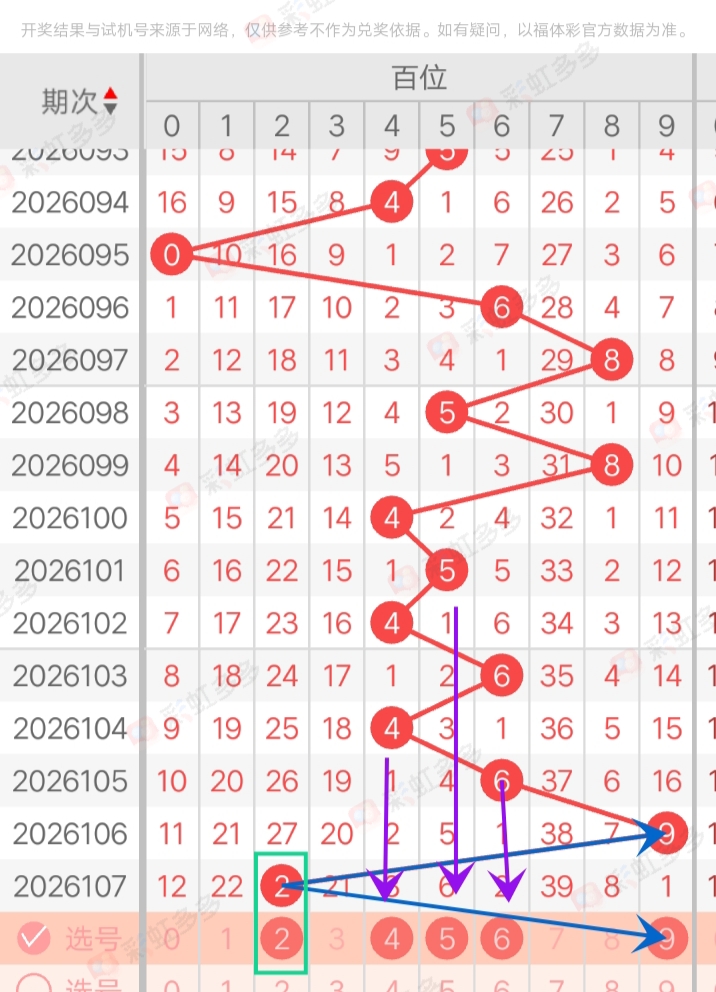This screenshot has height=992, width=716.
Task: Toggle the 期次 sort arrows
Action: tap(110, 100)
